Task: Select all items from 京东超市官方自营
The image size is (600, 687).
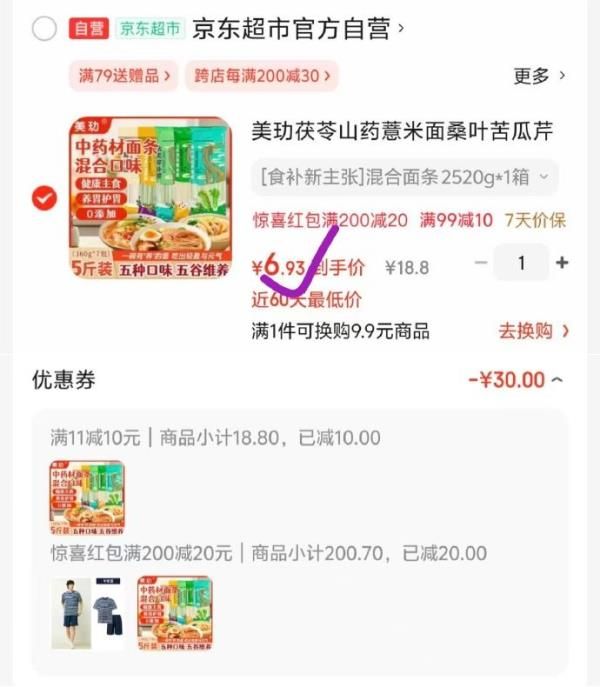Action: (45, 29)
